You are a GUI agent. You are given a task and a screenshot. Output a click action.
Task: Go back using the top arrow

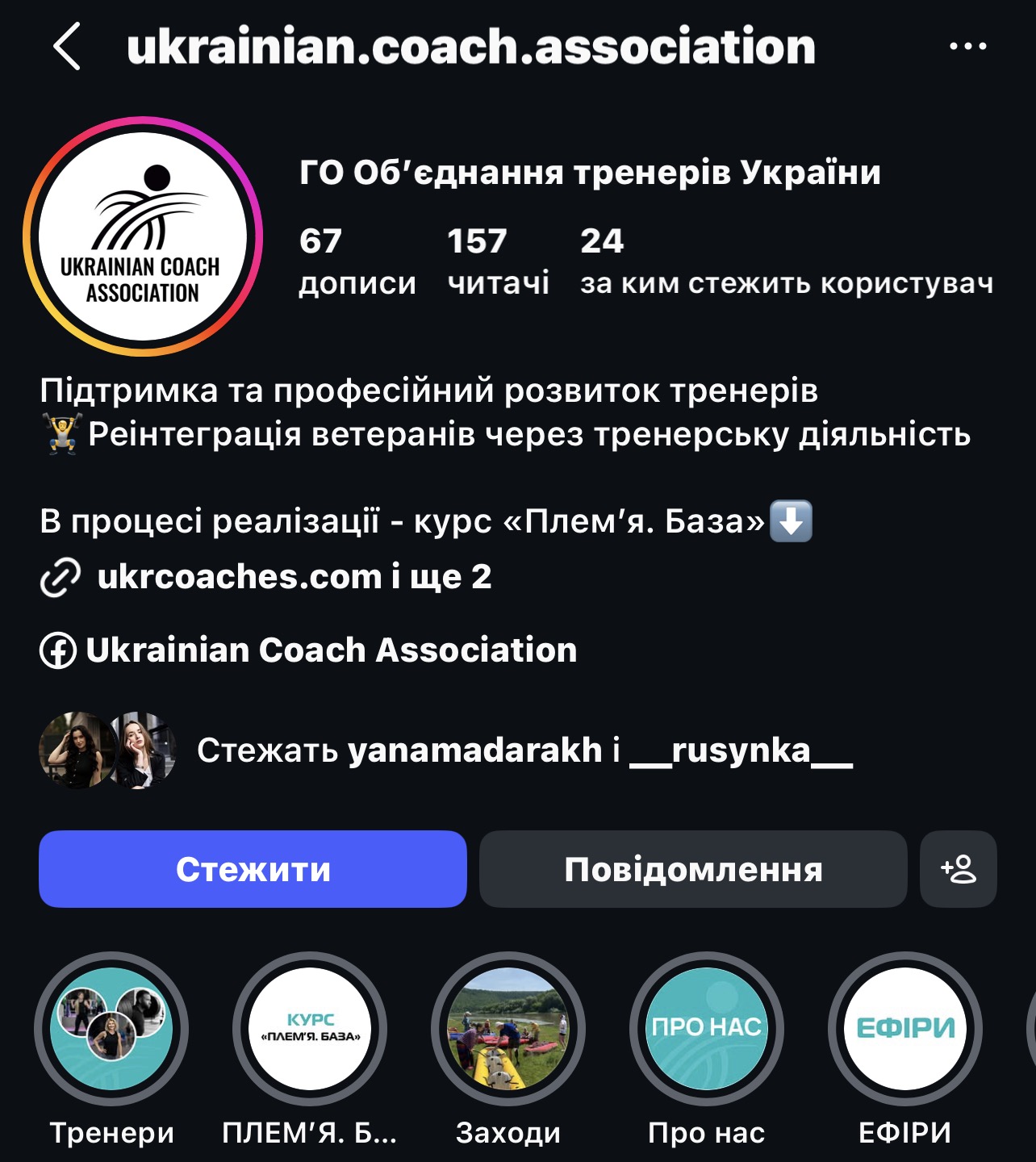click(x=67, y=47)
